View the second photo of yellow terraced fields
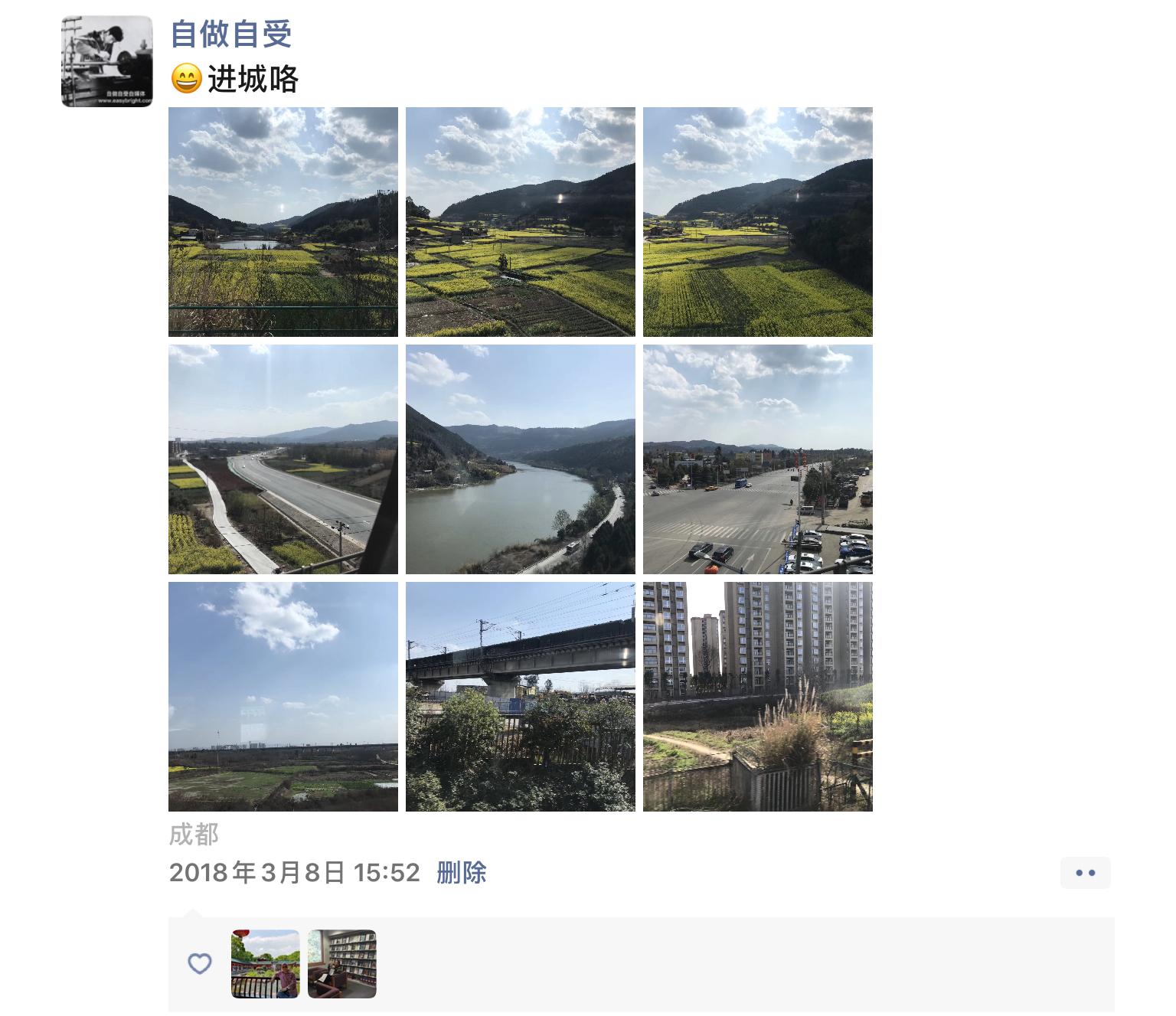Image resolution: width=1176 pixels, height=1016 pixels. click(521, 222)
